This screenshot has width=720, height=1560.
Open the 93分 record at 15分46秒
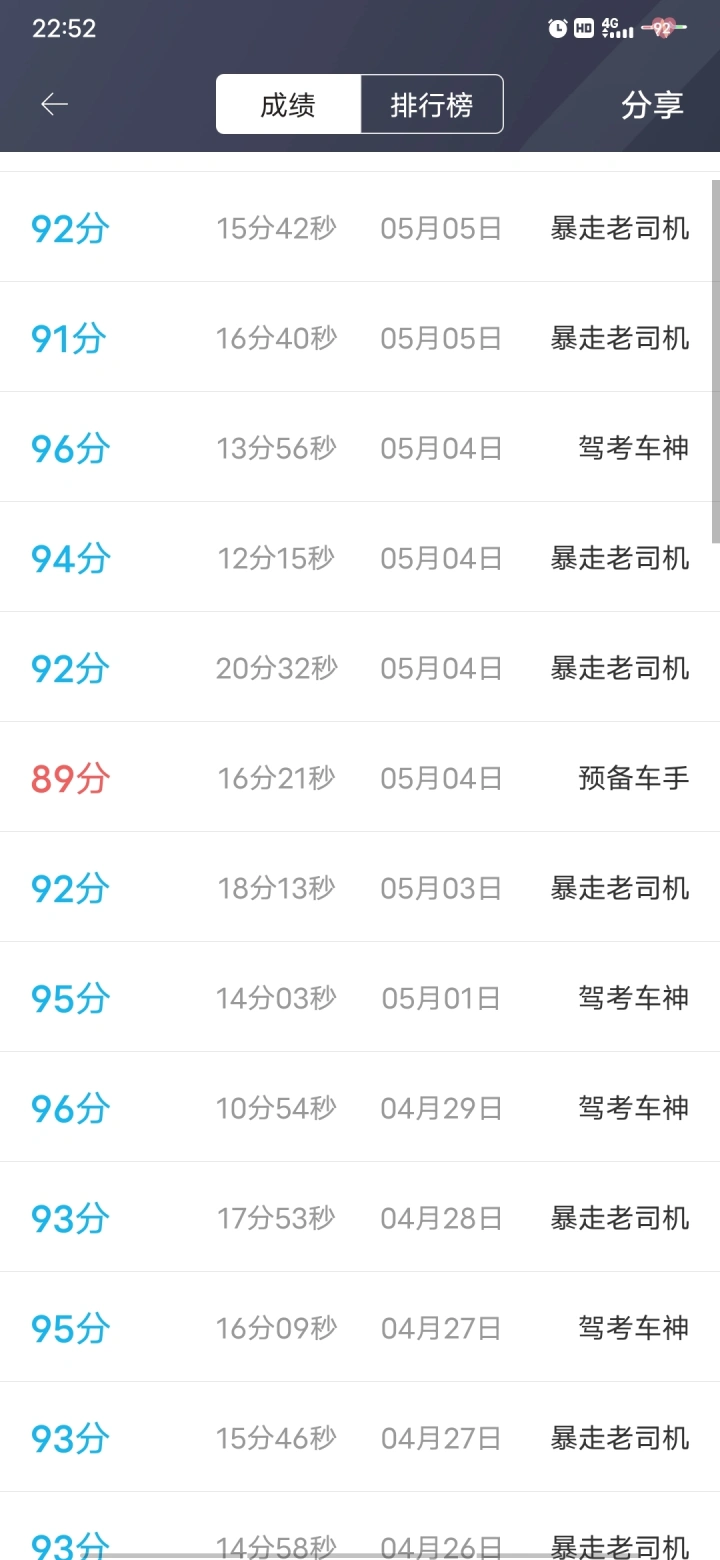pyautogui.click(x=360, y=1437)
